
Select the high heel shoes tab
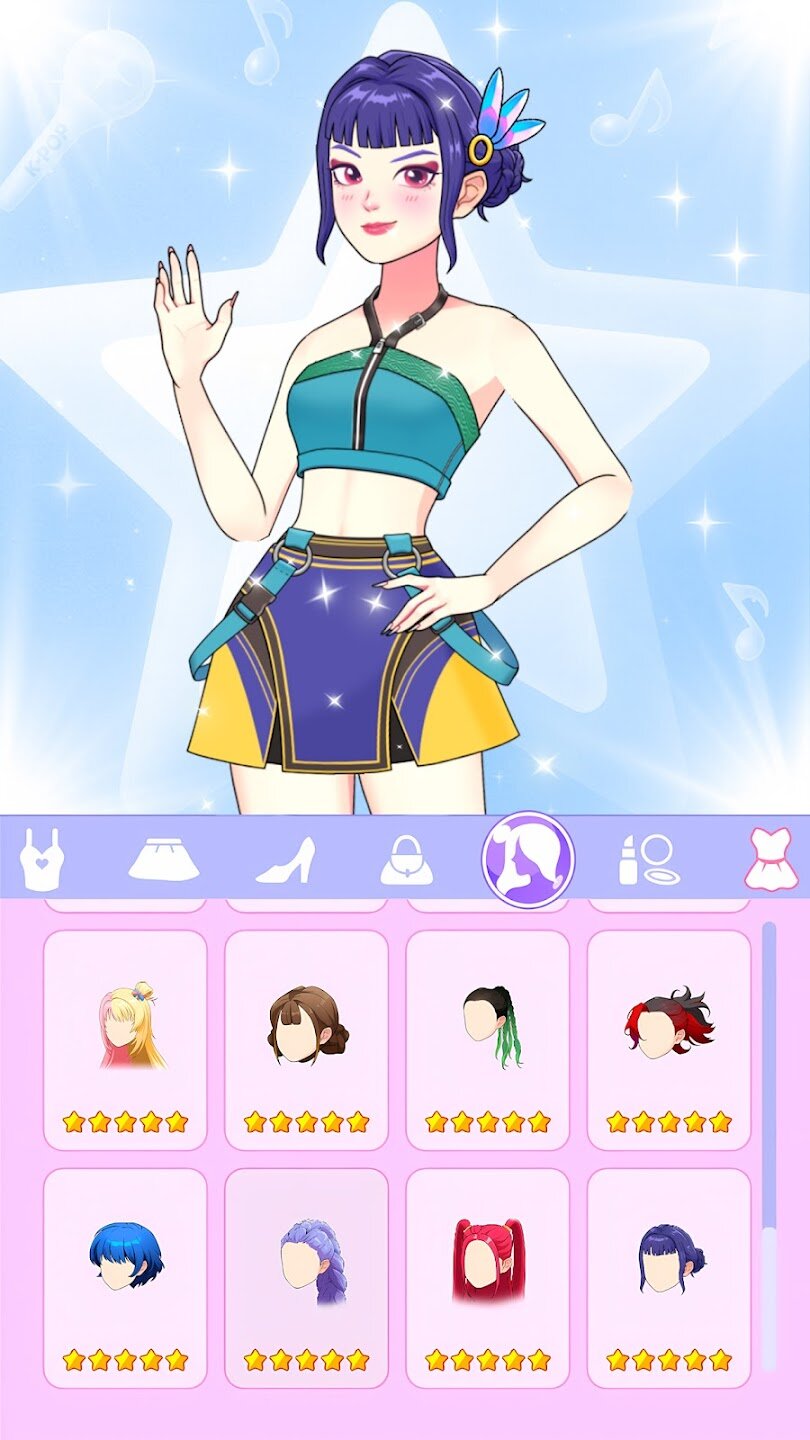tap(286, 859)
